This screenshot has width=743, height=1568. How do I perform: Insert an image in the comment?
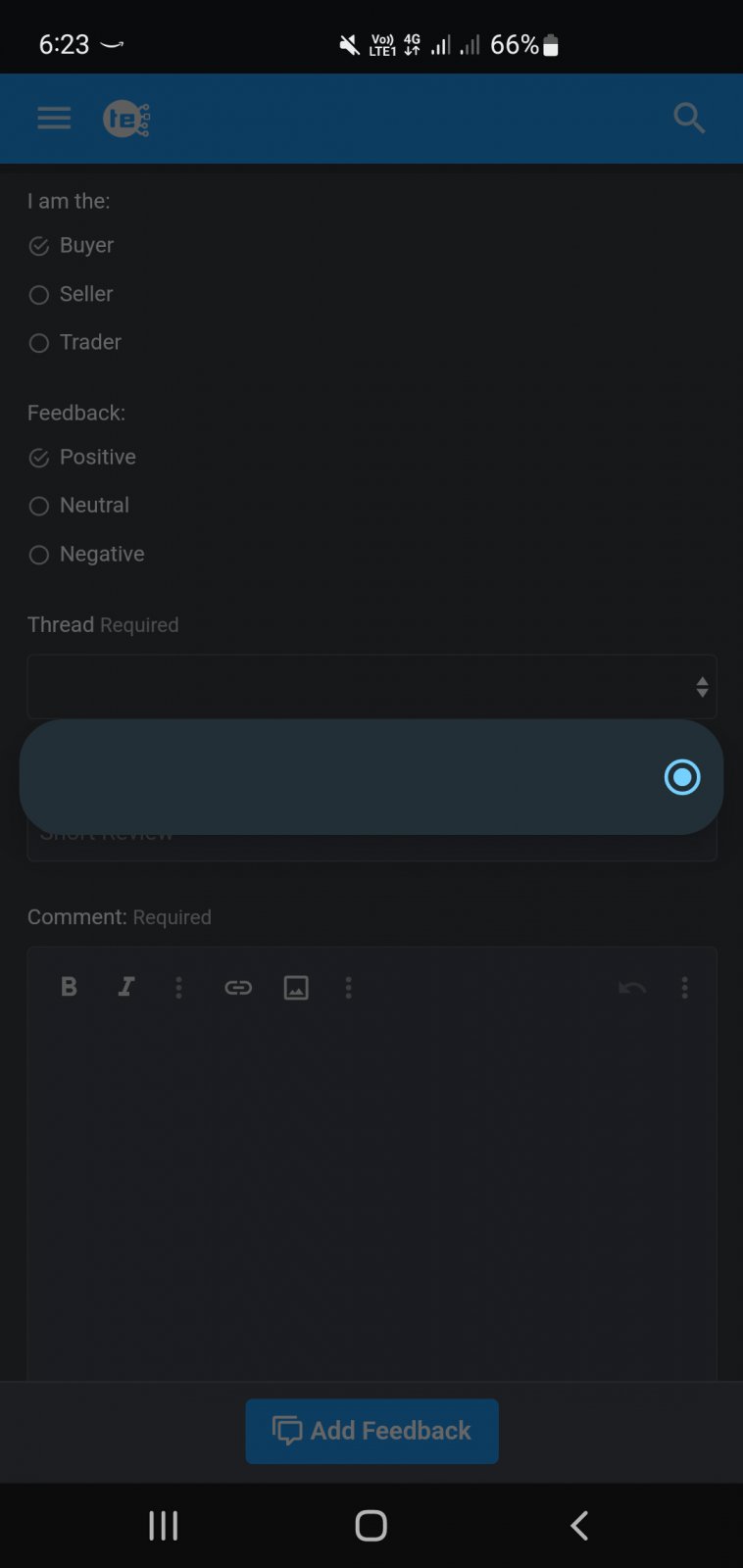coord(296,987)
